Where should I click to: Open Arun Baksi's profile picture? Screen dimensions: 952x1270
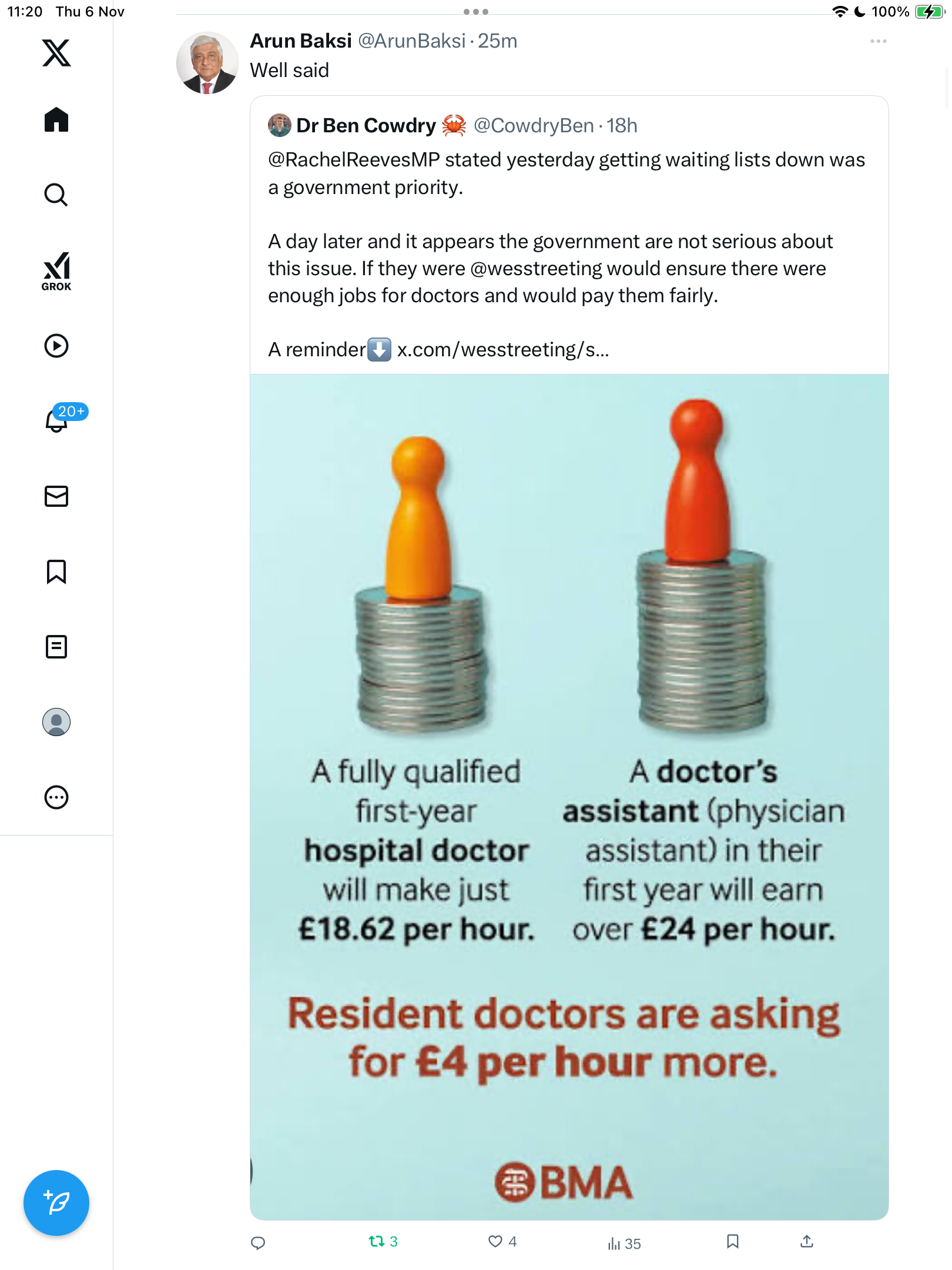pos(207,63)
